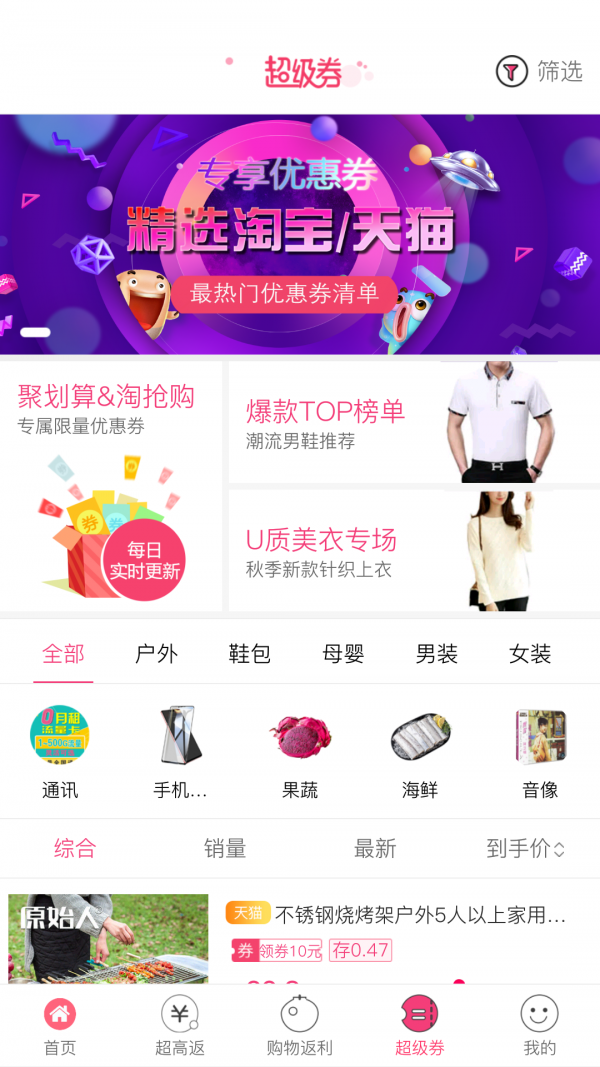Open the 音像 subcategory
This screenshot has height=1067, width=600.
(x=540, y=752)
